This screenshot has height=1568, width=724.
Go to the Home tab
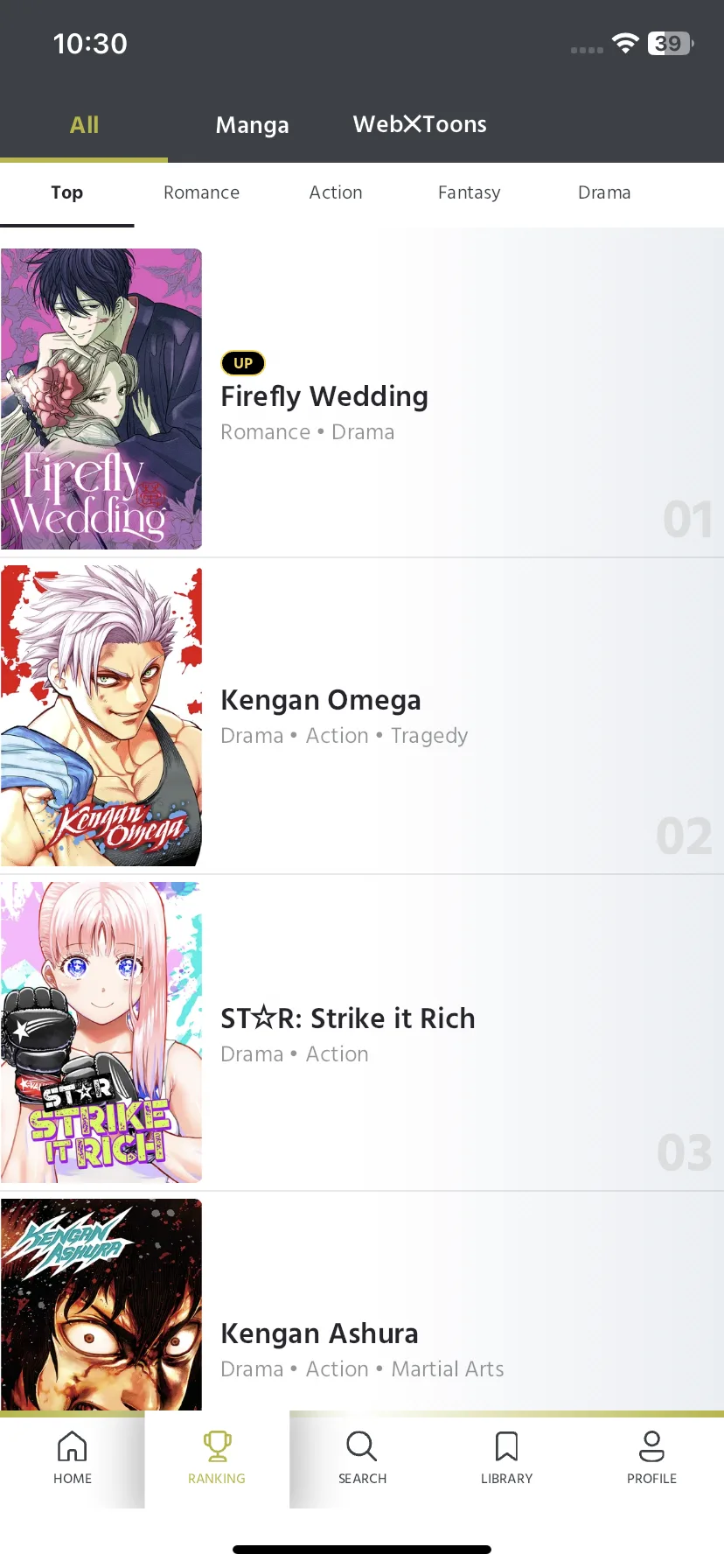[x=73, y=1459]
